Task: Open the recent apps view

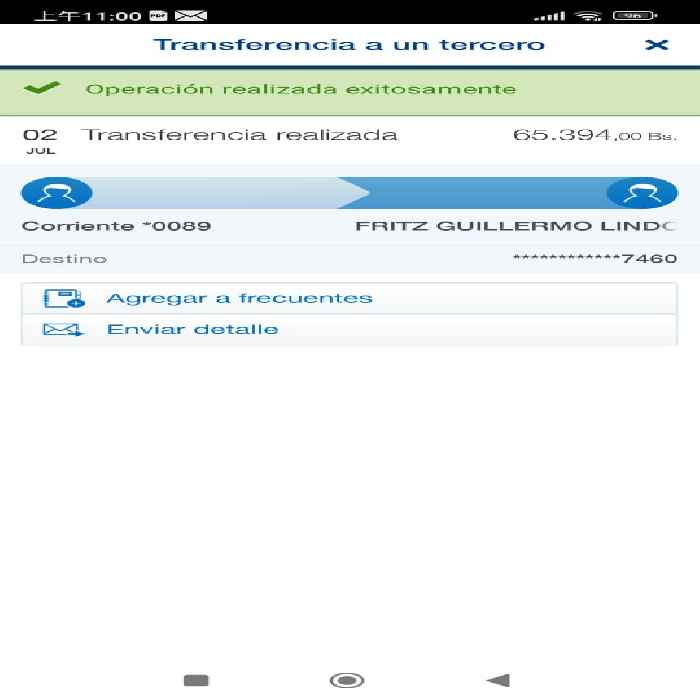Action: [196, 680]
